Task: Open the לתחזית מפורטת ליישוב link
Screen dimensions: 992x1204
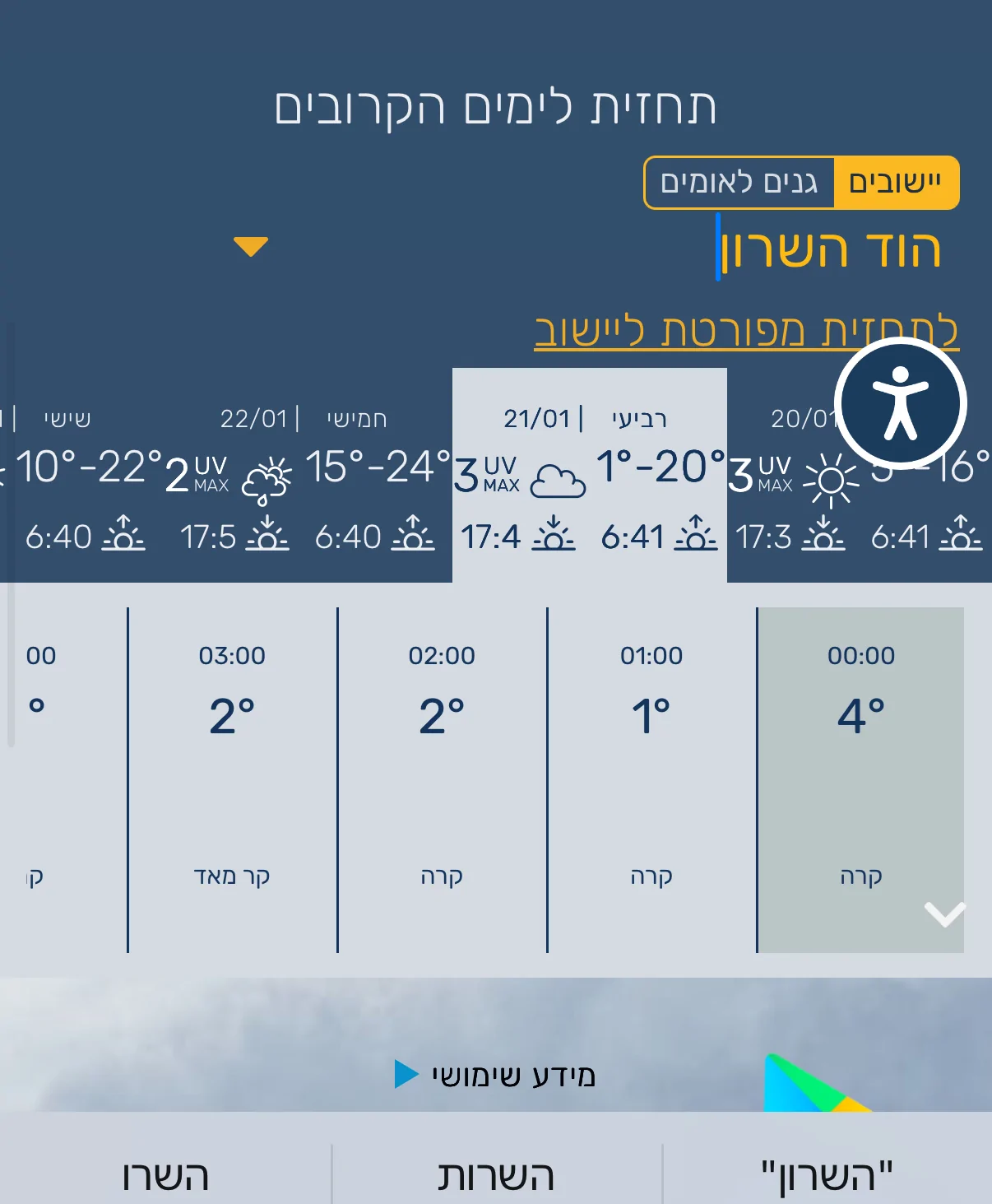Action: tap(746, 332)
